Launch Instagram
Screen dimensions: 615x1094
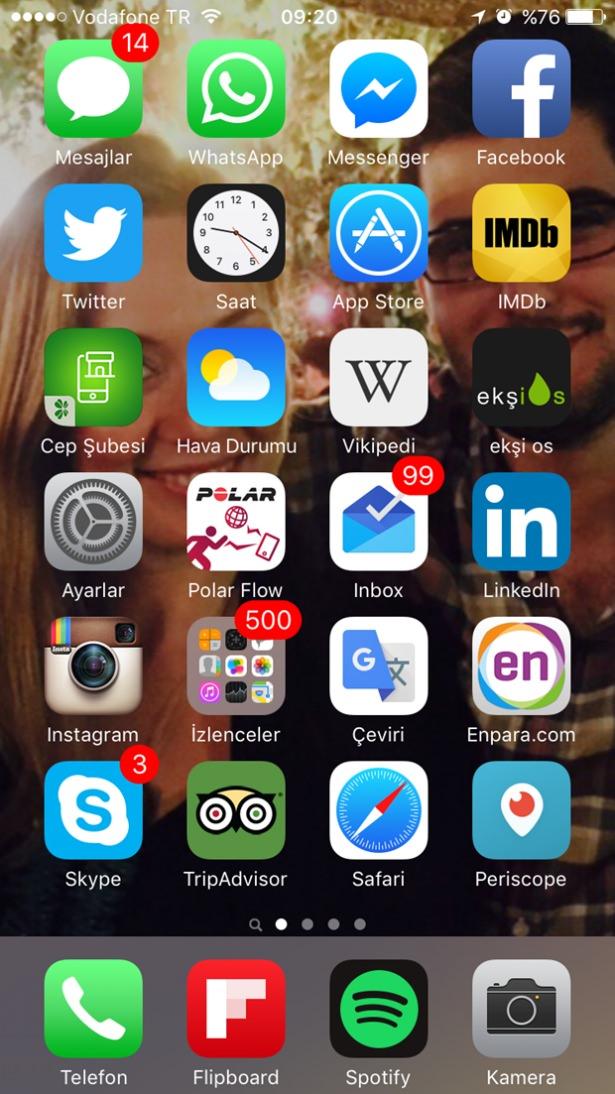click(x=93, y=666)
